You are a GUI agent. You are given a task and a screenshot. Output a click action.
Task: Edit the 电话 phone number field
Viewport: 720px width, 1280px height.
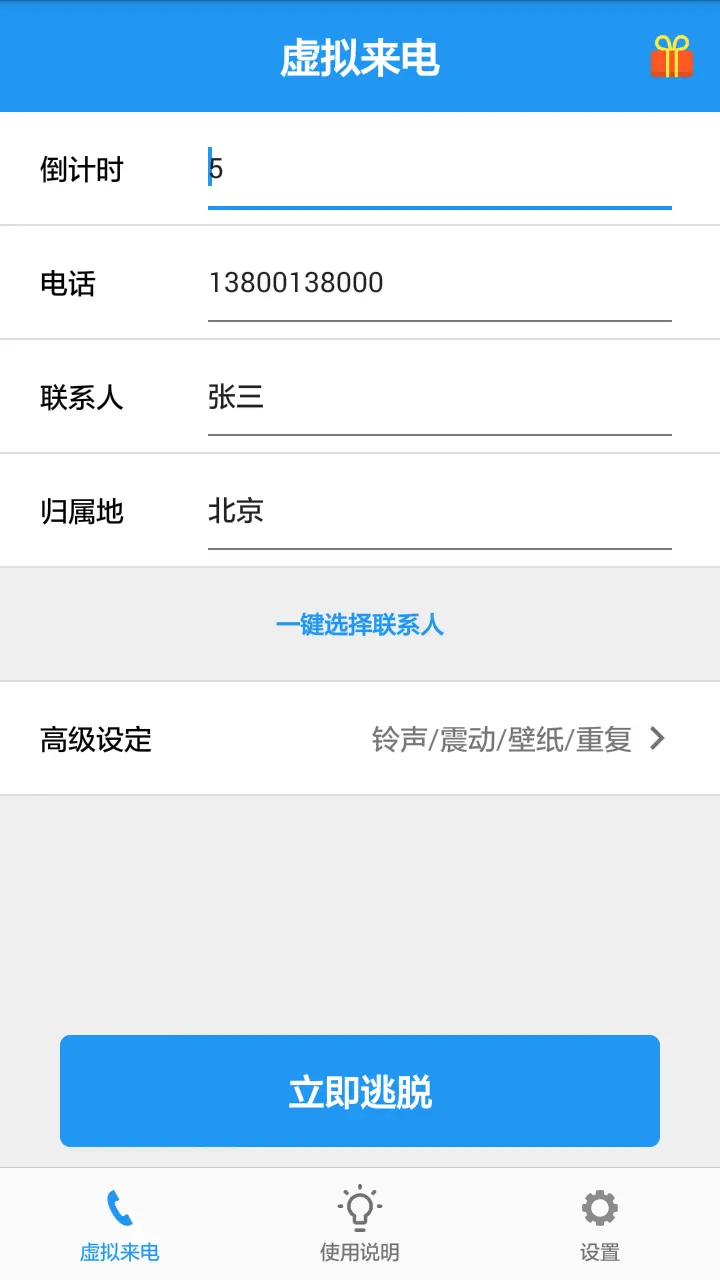[440, 283]
